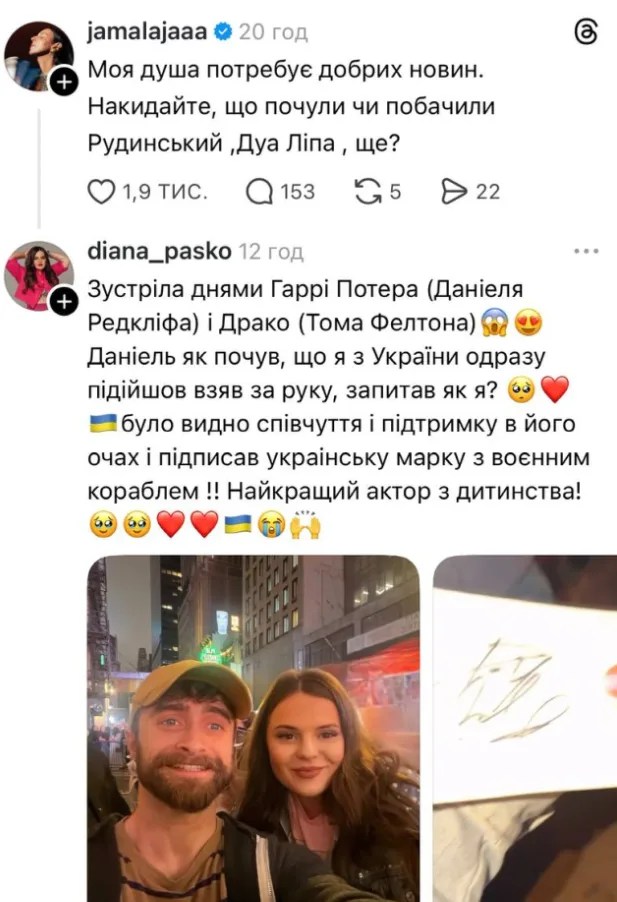Open the selfie photo in diana_pasko's reply
Image resolution: width=617 pixels, height=902 pixels.
point(253,728)
